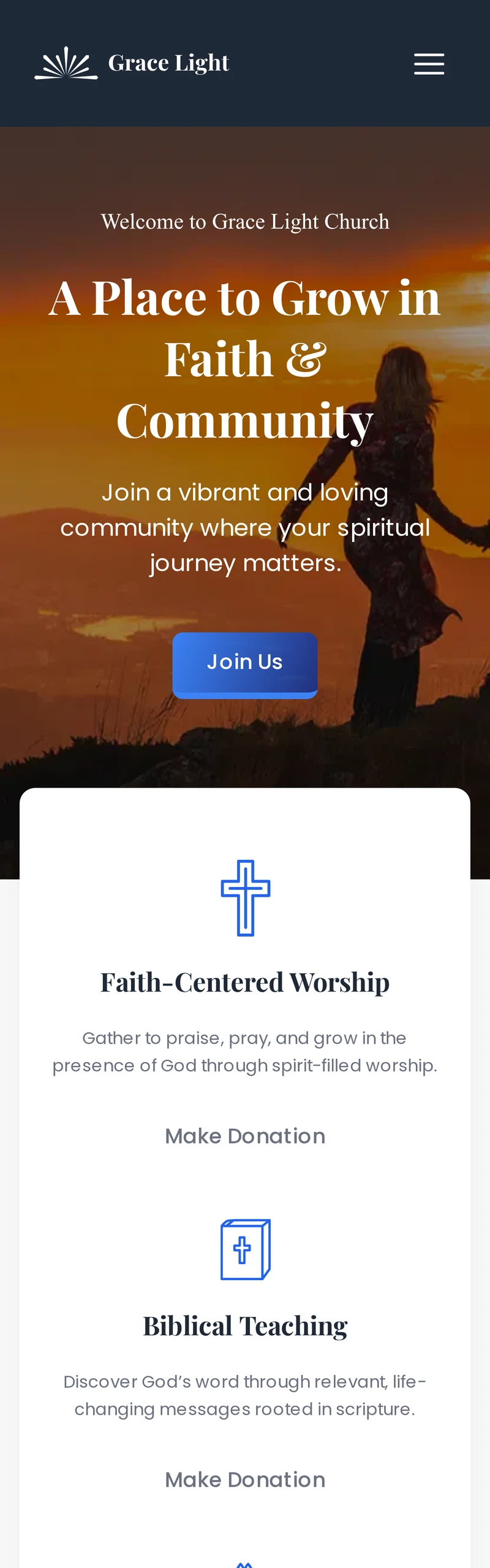This screenshot has height=1568, width=490.
Task: Open Make Donation under Faith-Centered Worship
Action: (245, 1136)
